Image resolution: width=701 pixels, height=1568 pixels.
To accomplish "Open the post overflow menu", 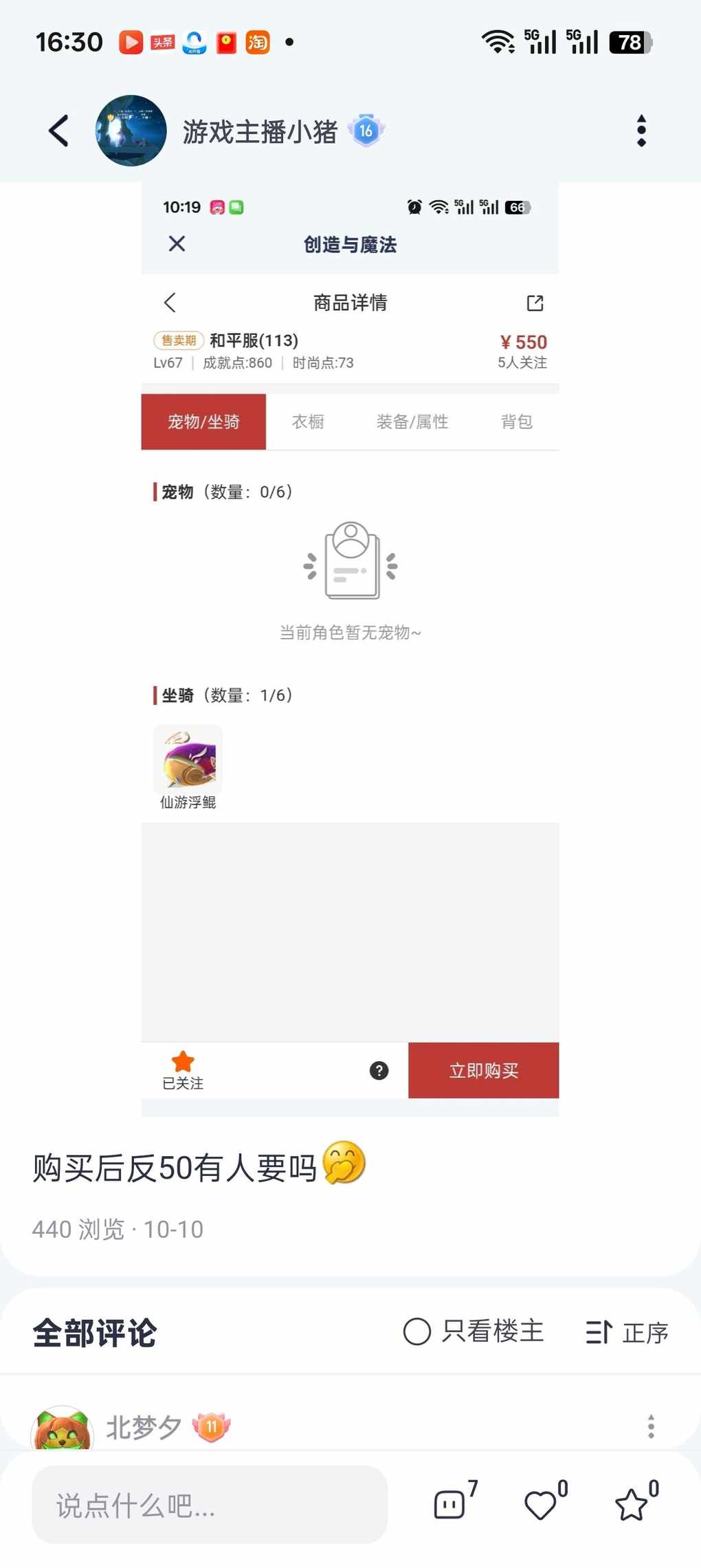I will (x=641, y=131).
